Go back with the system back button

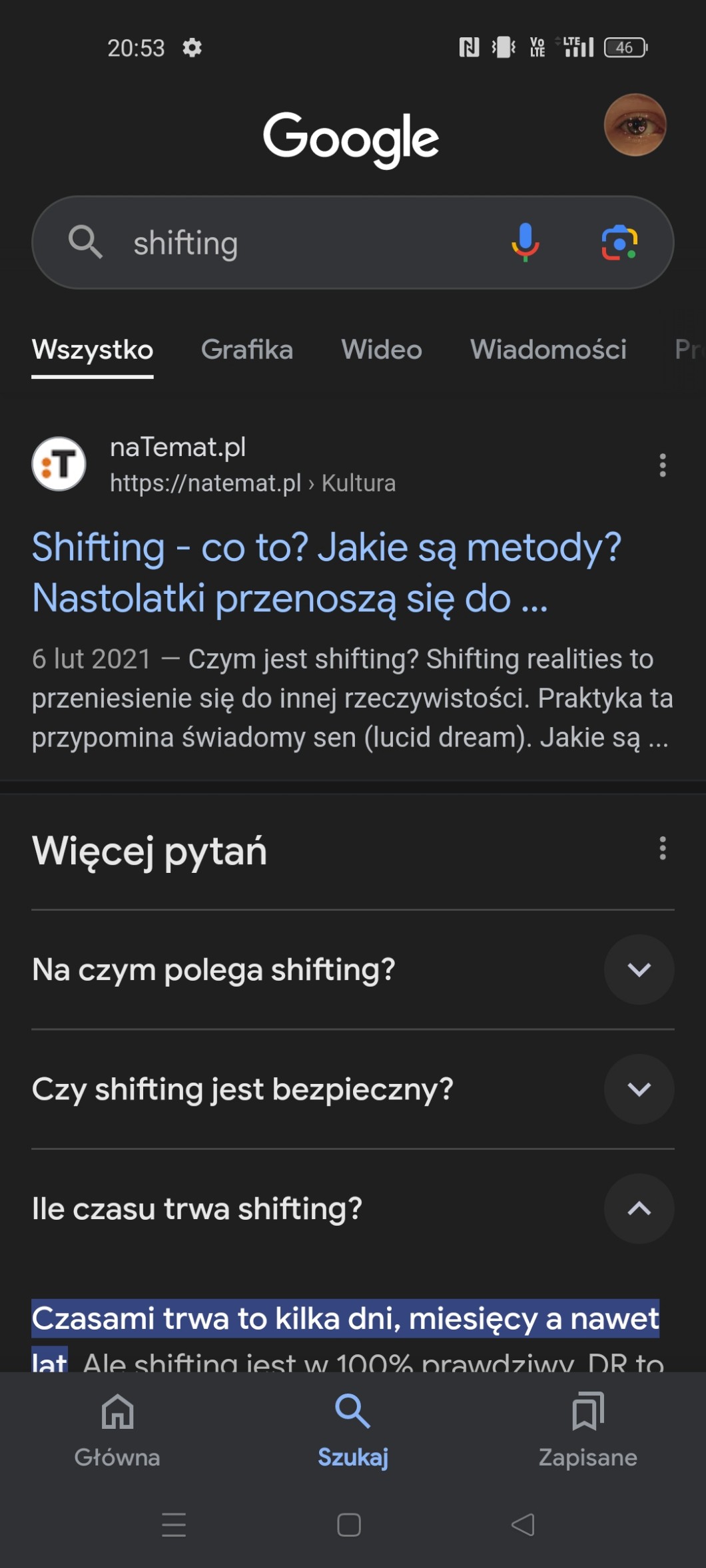523,1525
